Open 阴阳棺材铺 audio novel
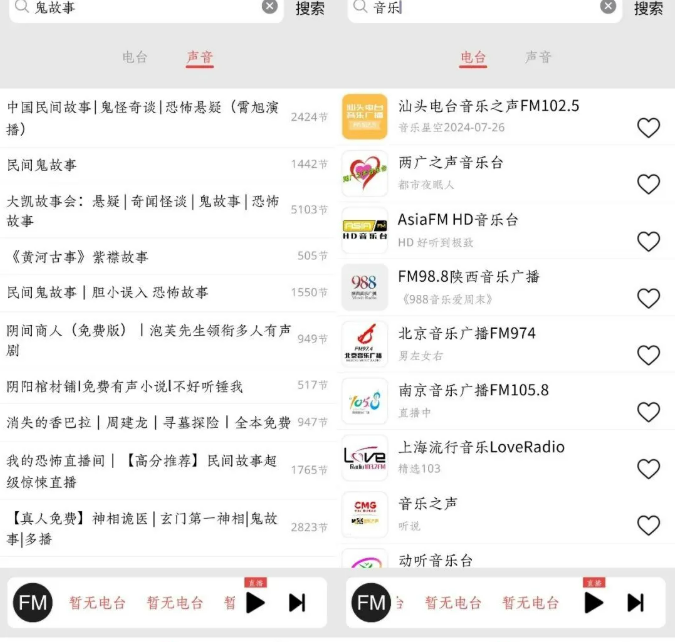 tap(125, 386)
